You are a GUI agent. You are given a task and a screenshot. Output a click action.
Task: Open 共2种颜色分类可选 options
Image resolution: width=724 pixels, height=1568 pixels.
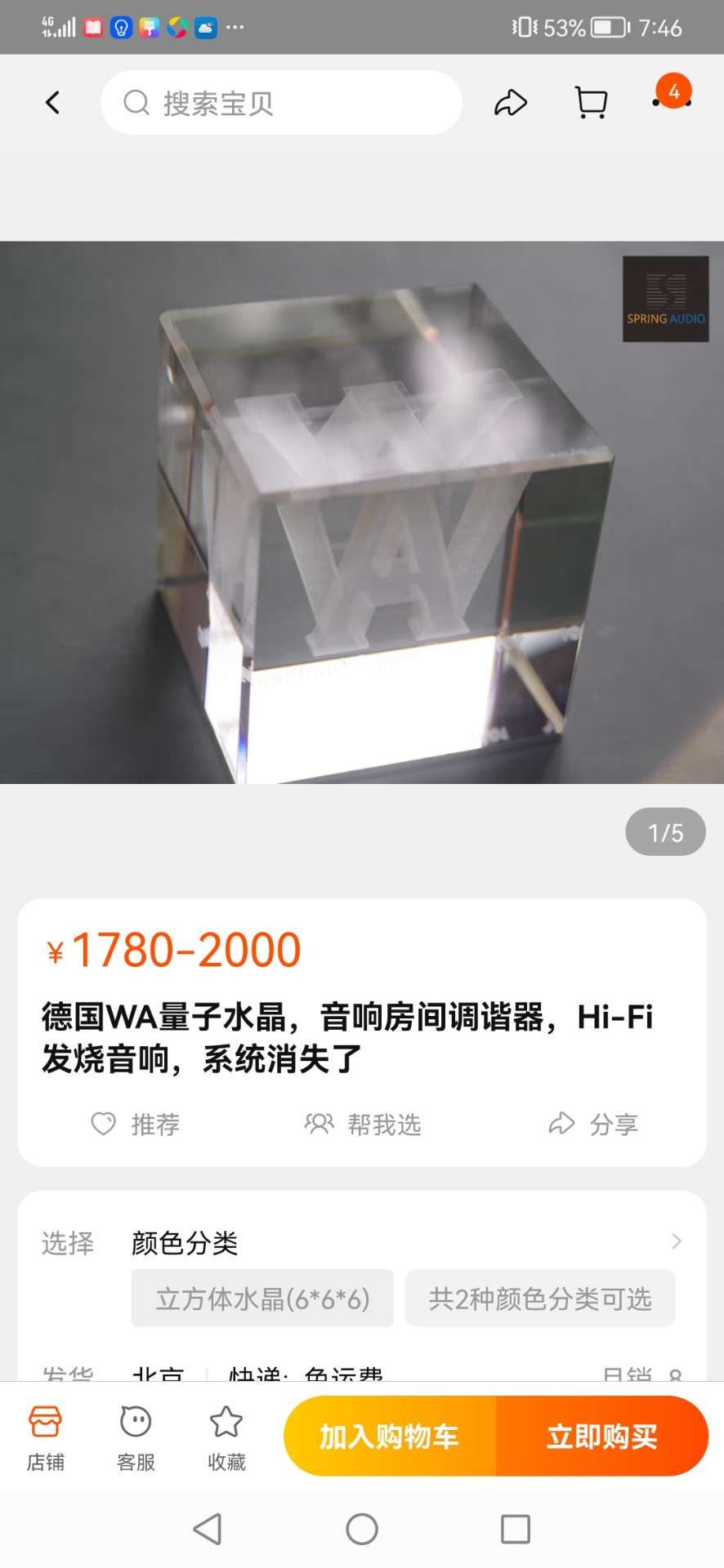540,1298
